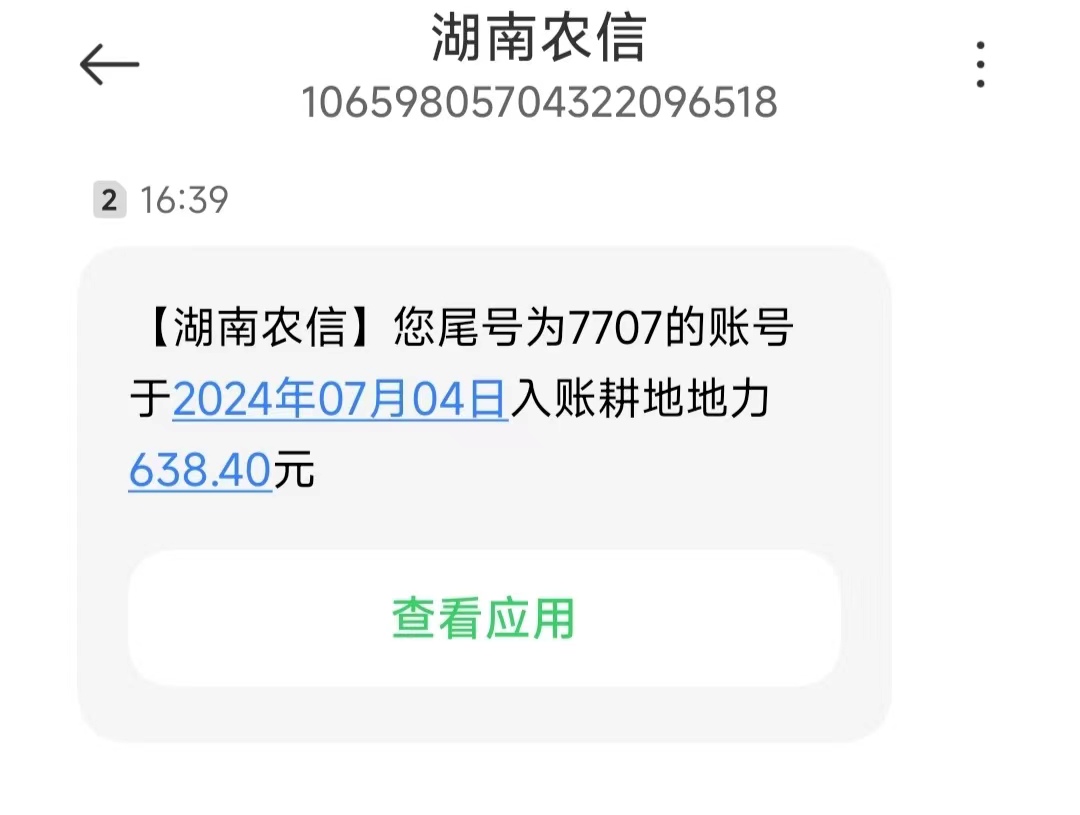Open the 2024年07月04日 date link

click(340, 400)
